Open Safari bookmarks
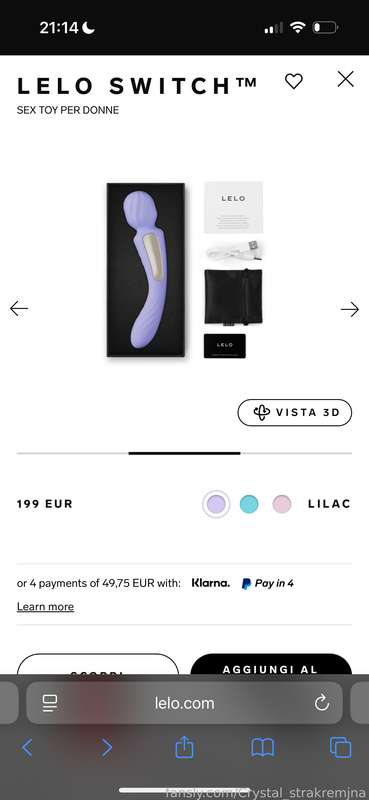Viewport: 369px width, 800px height. click(263, 748)
